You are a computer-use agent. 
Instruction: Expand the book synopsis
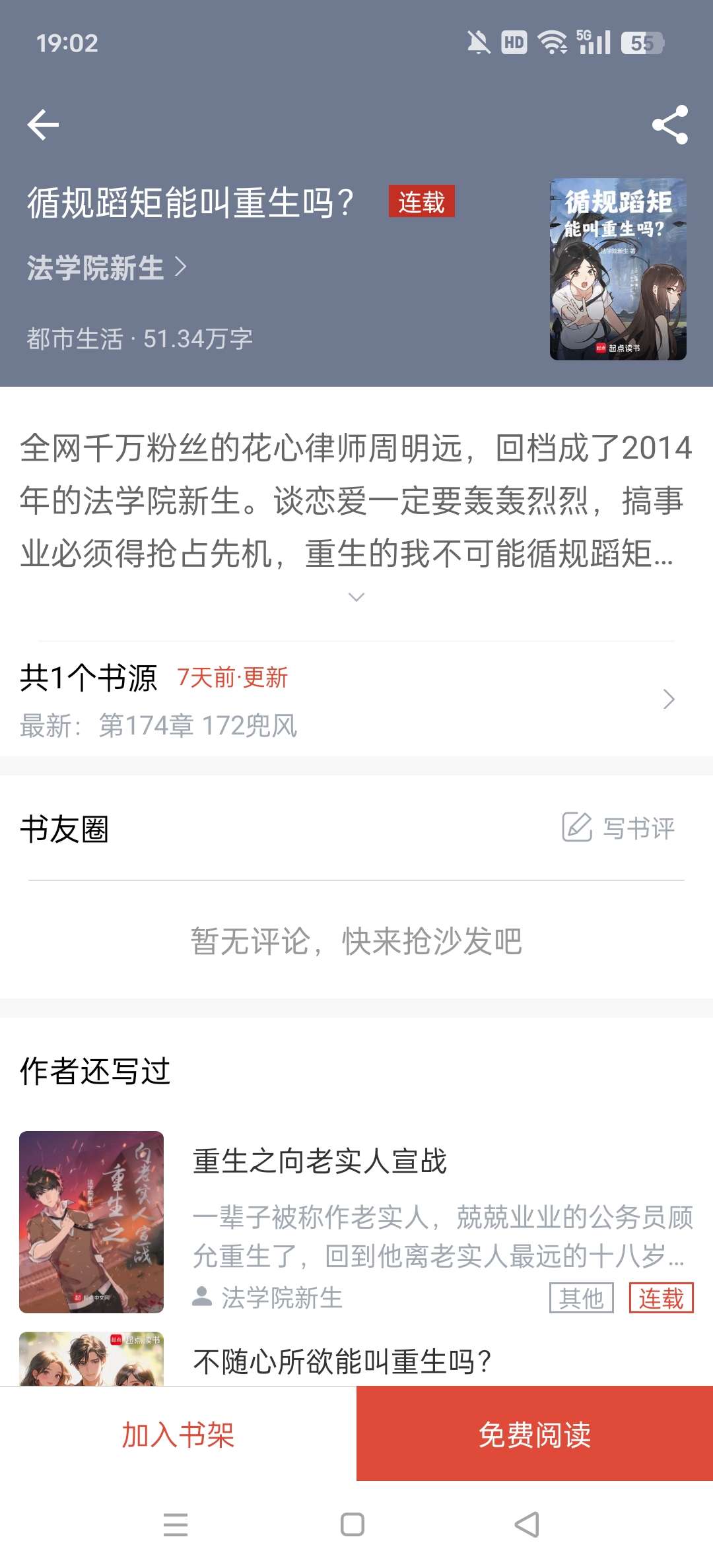(356, 597)
